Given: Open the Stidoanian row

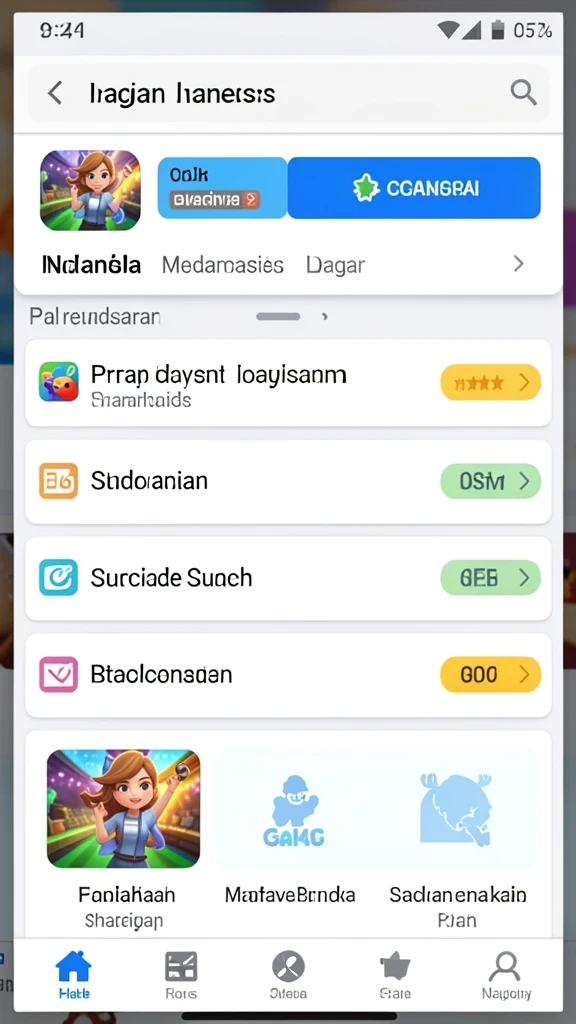Looking at the screenshot, I should pyautogui.click(x=288, y=481).
